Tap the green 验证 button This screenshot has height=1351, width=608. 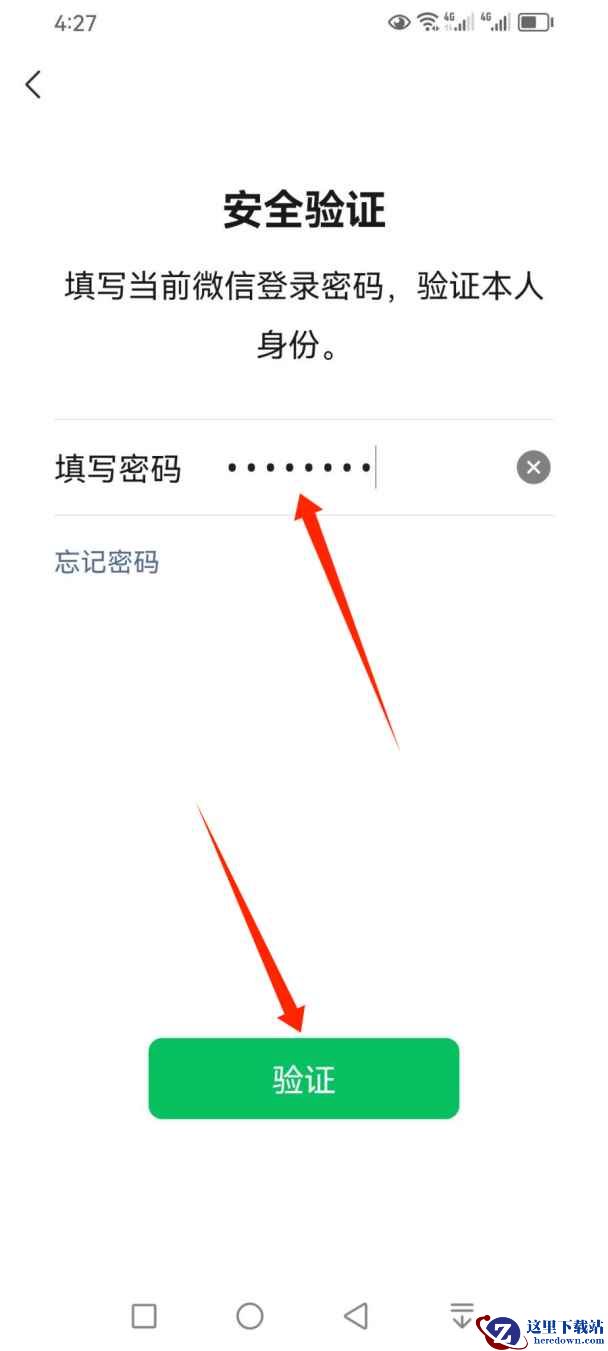tap(303, 1078)
